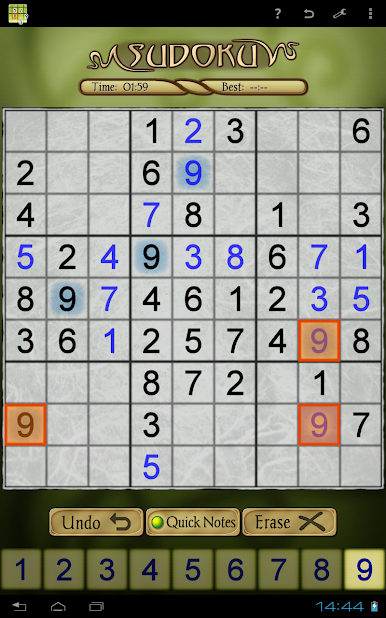Toggle Quick Notes mode
The height and width of the screenshot is (618, 386).
tap(193, 522)
